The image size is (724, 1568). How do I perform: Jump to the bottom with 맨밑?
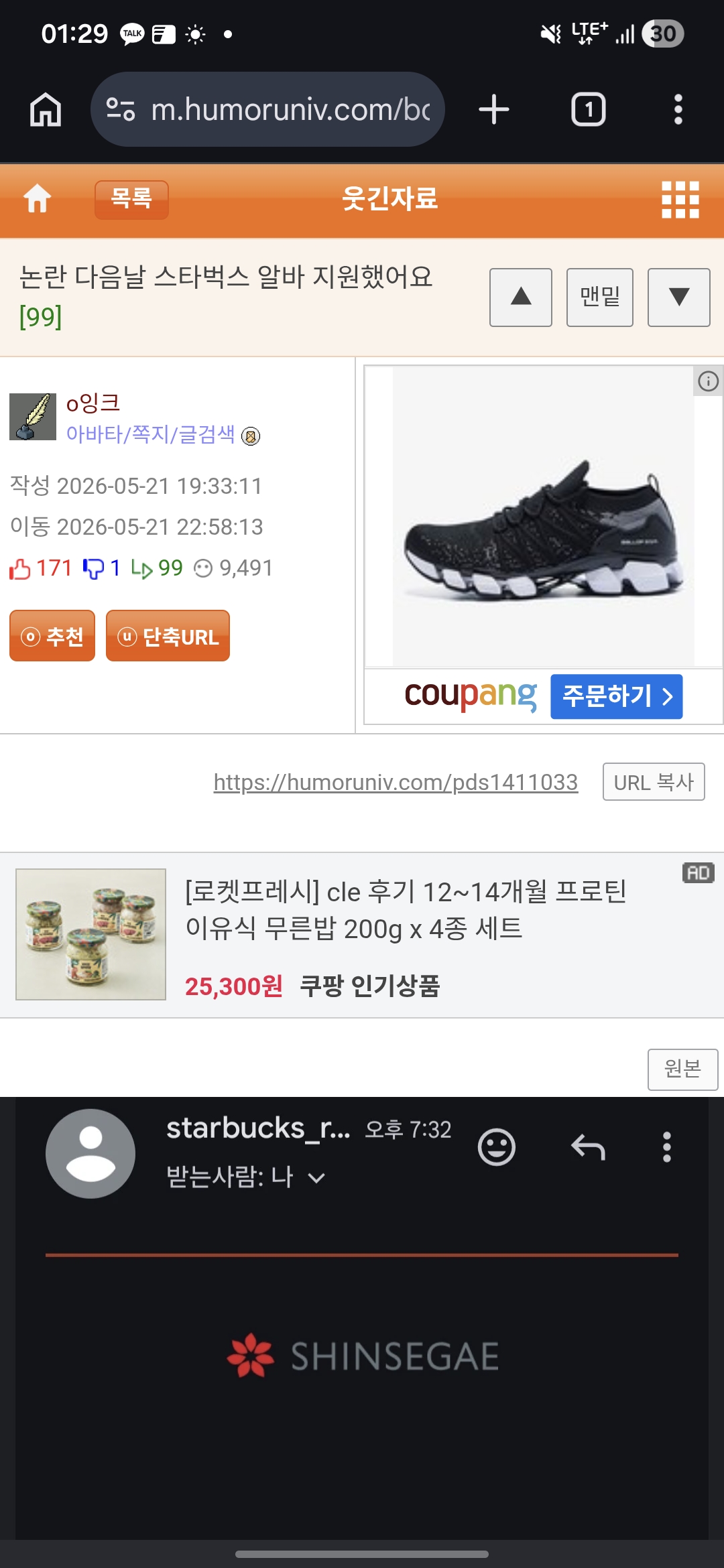[x=600, y=298]
